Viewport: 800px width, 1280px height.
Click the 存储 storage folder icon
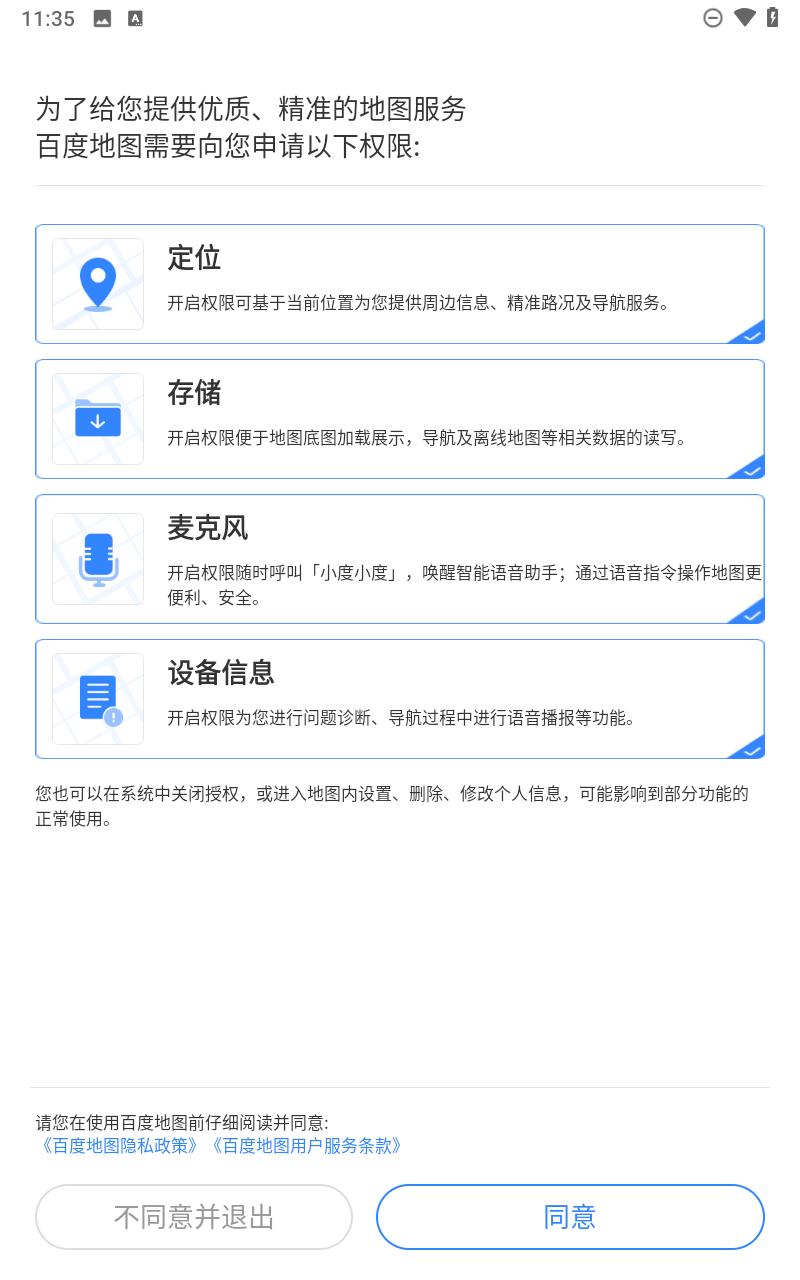point(97,418)
